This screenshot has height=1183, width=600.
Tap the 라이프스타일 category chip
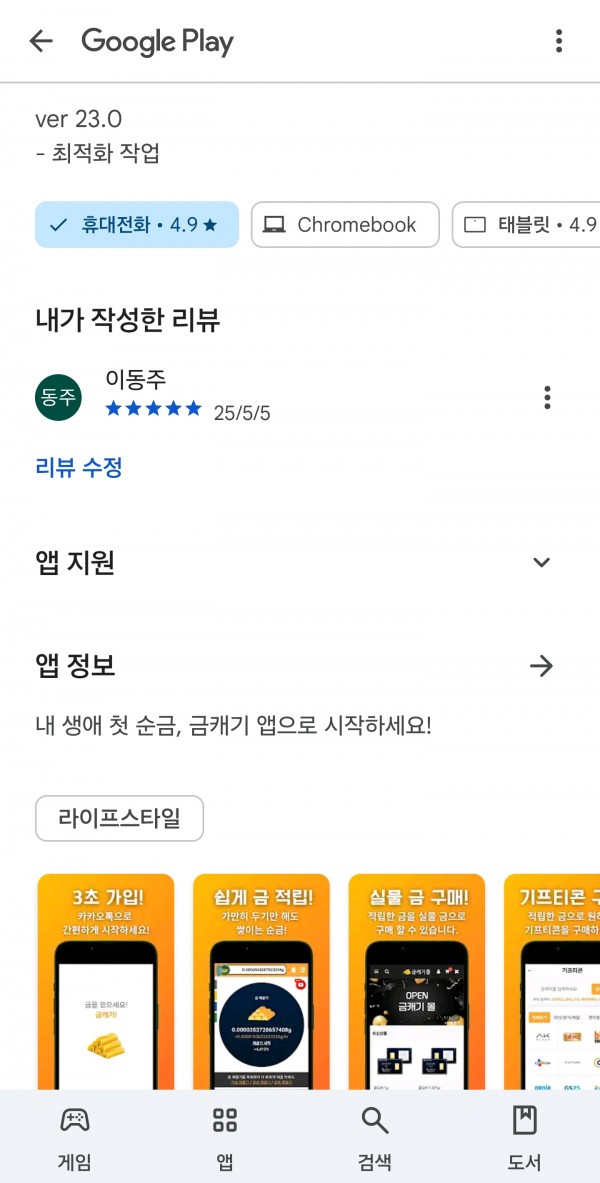coord(119,819)
